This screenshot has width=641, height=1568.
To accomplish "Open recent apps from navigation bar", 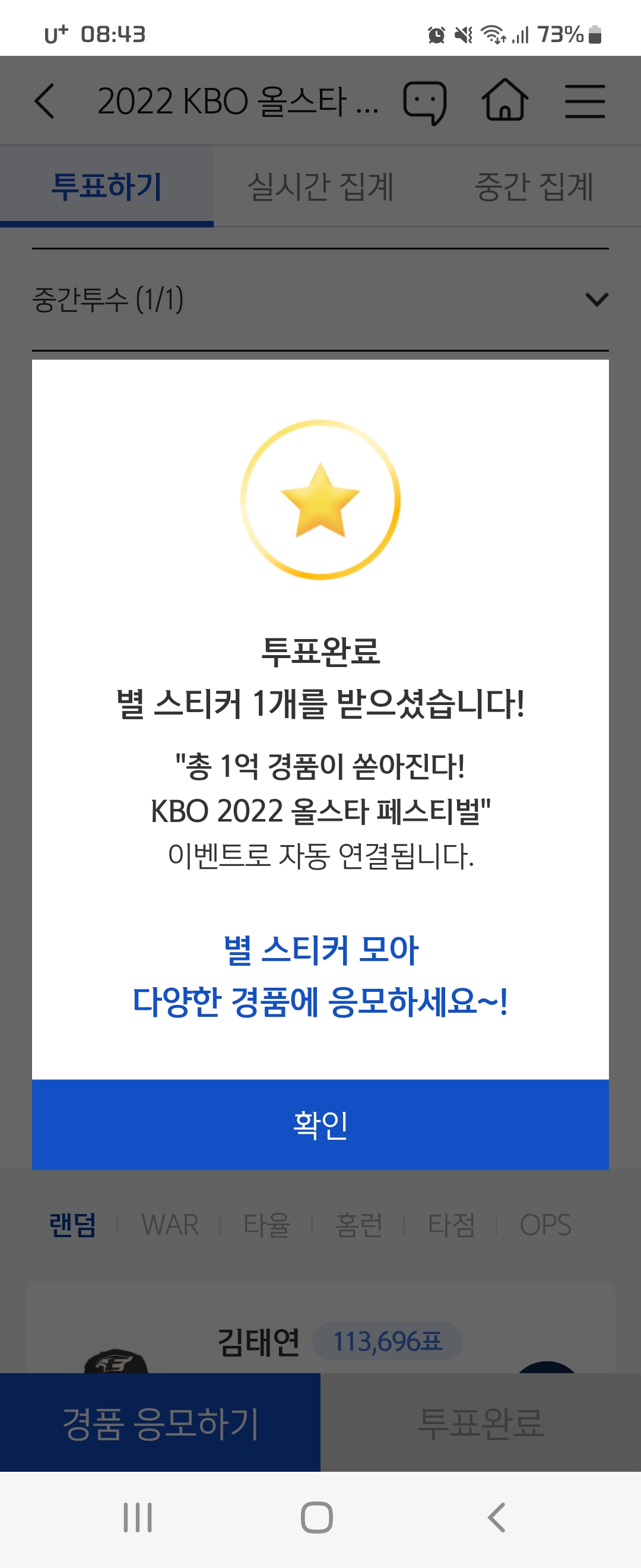I will click(138, 1518).
